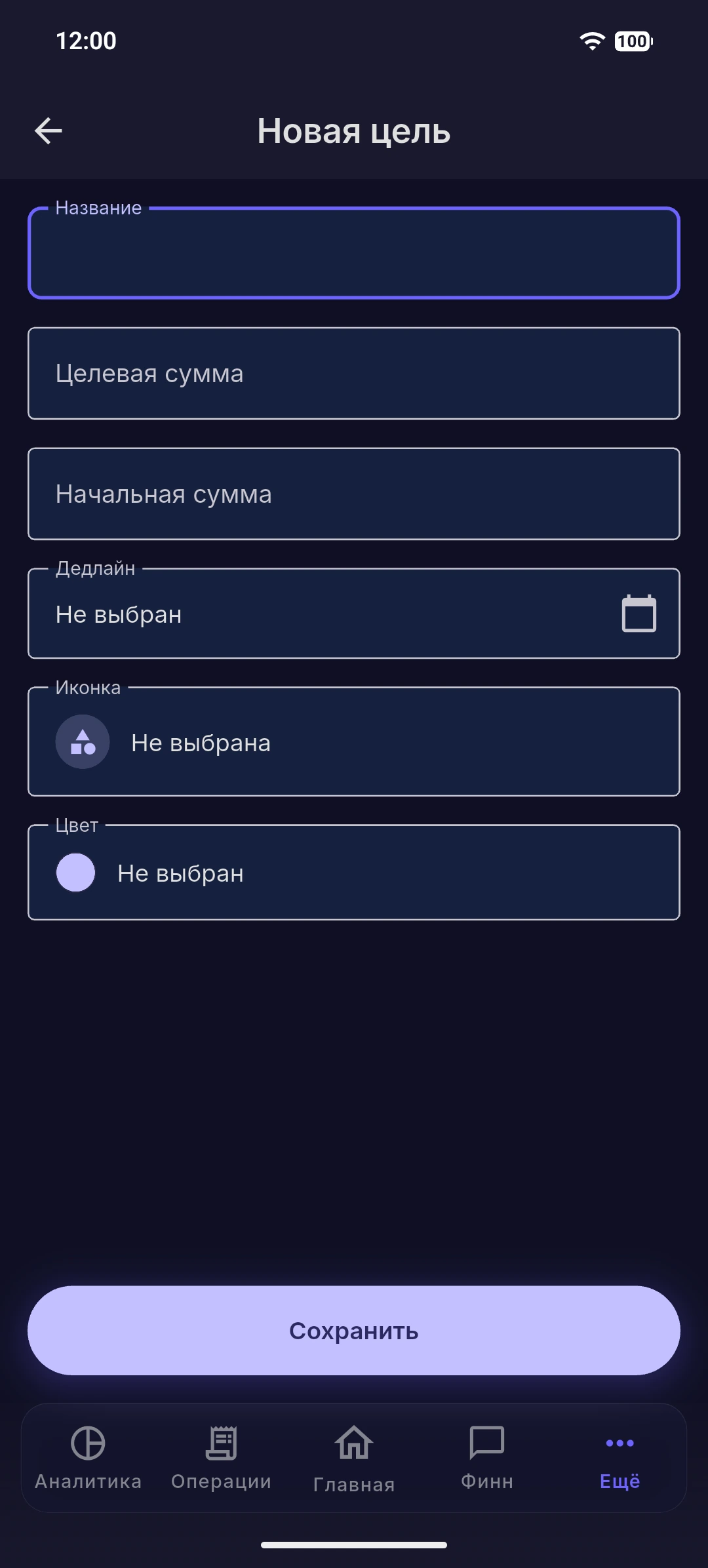Screen dimensions: 708x1568
Task: Select the Ещё tab
Action: (x=620, y=1458)
